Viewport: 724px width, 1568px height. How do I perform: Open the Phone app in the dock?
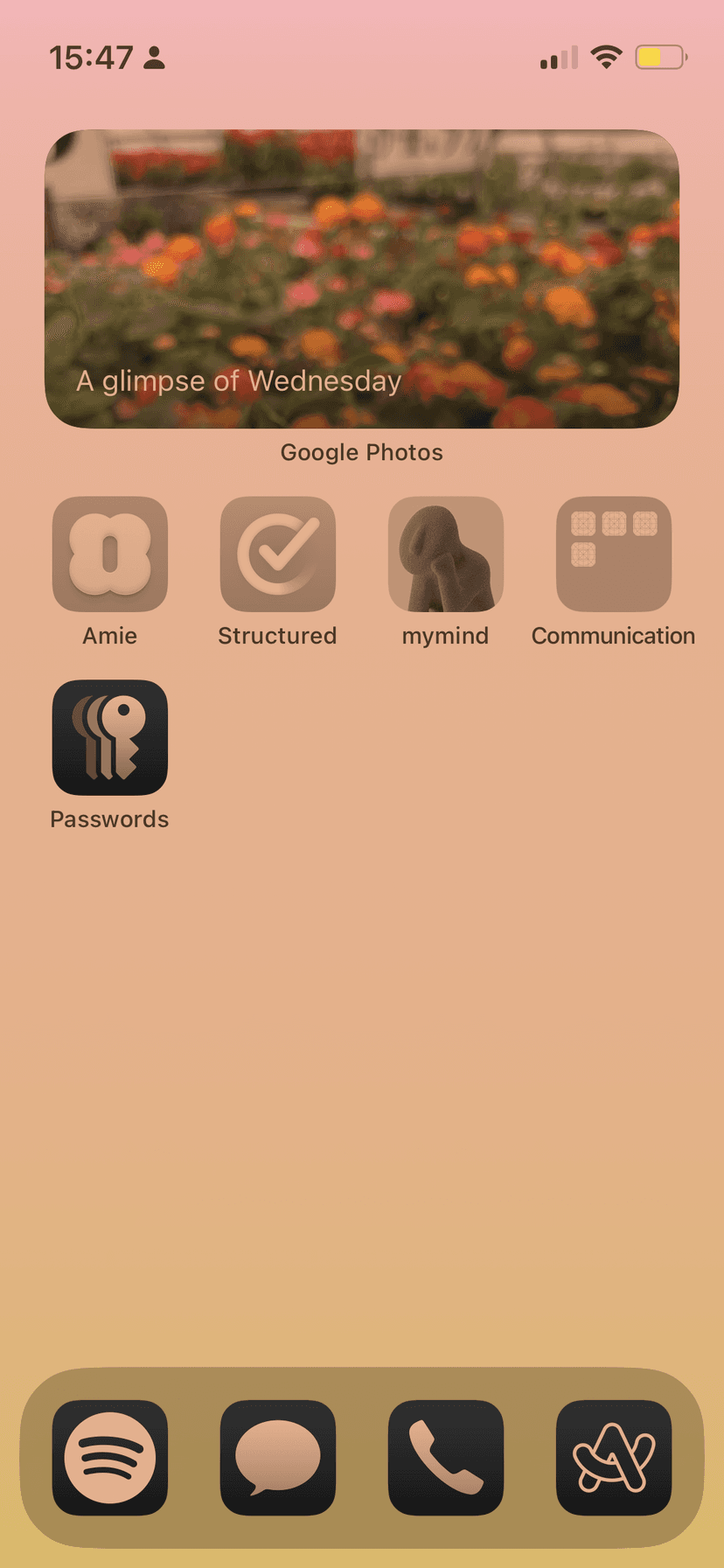tap(446, 1458)
